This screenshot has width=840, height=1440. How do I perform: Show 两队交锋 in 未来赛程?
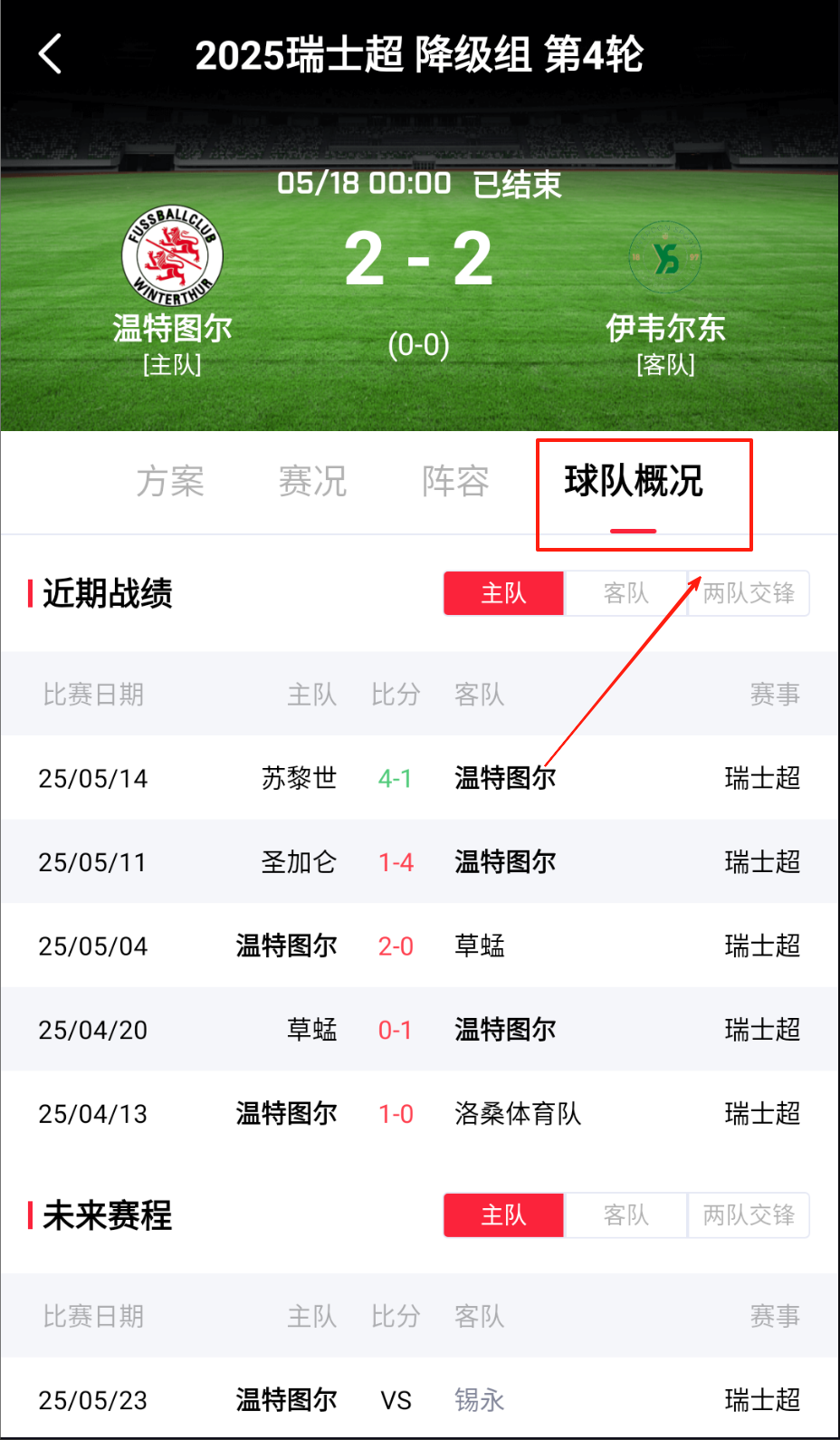tap(749, 1215)
